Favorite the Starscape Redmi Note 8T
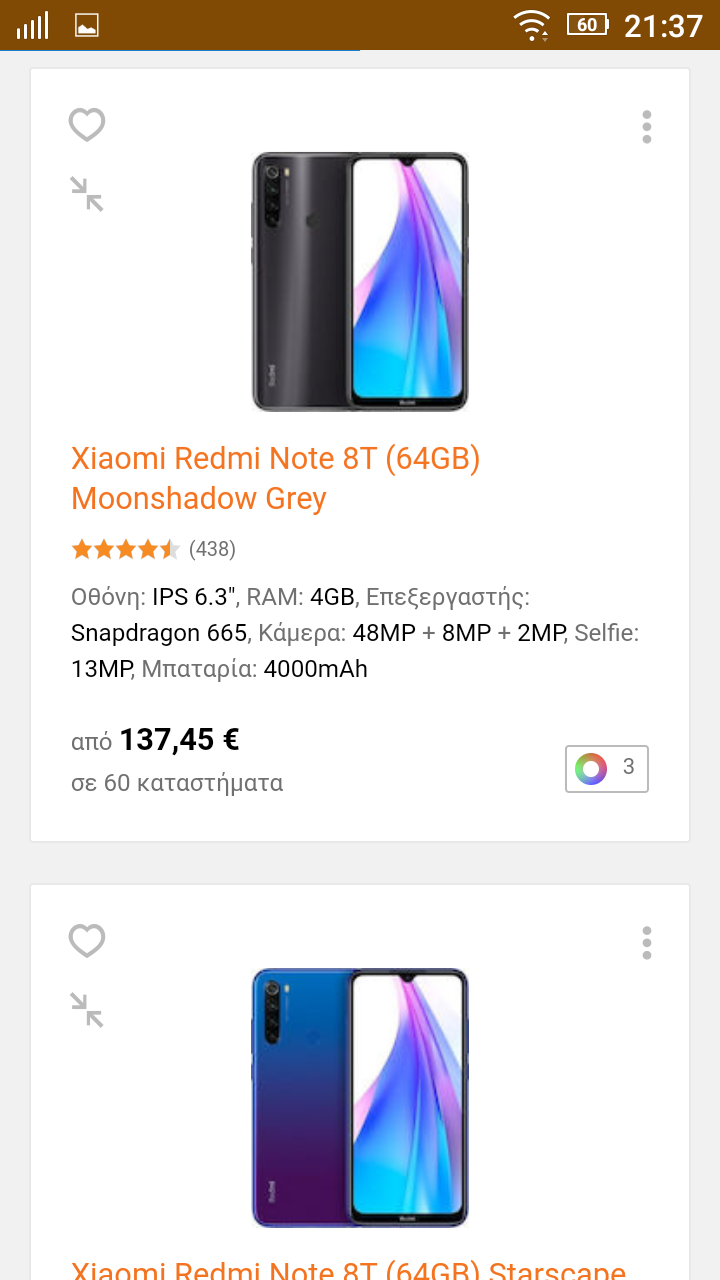 coord(87,941)
